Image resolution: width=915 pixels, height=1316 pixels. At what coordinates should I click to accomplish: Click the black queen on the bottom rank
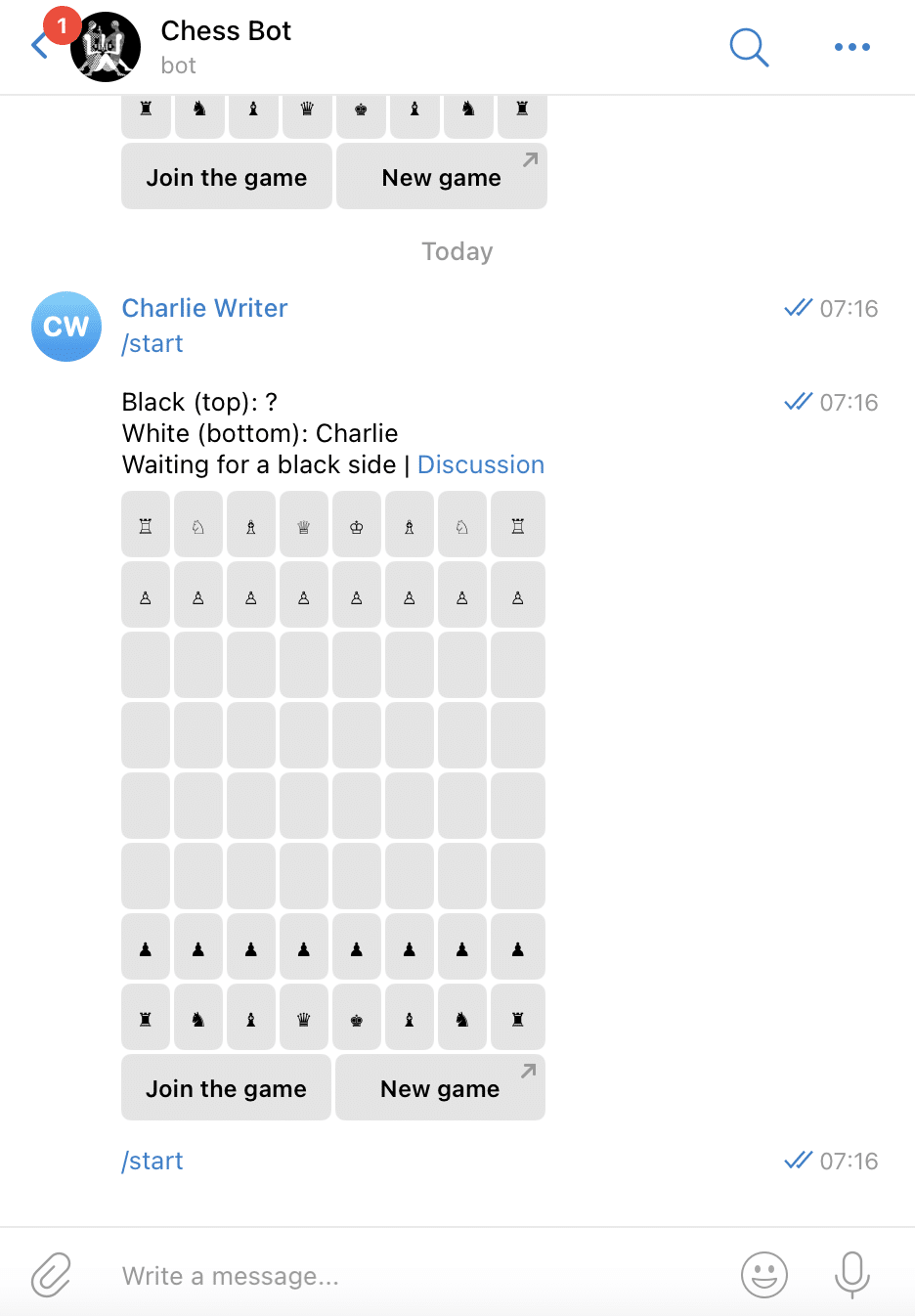tap(304, 1017)
